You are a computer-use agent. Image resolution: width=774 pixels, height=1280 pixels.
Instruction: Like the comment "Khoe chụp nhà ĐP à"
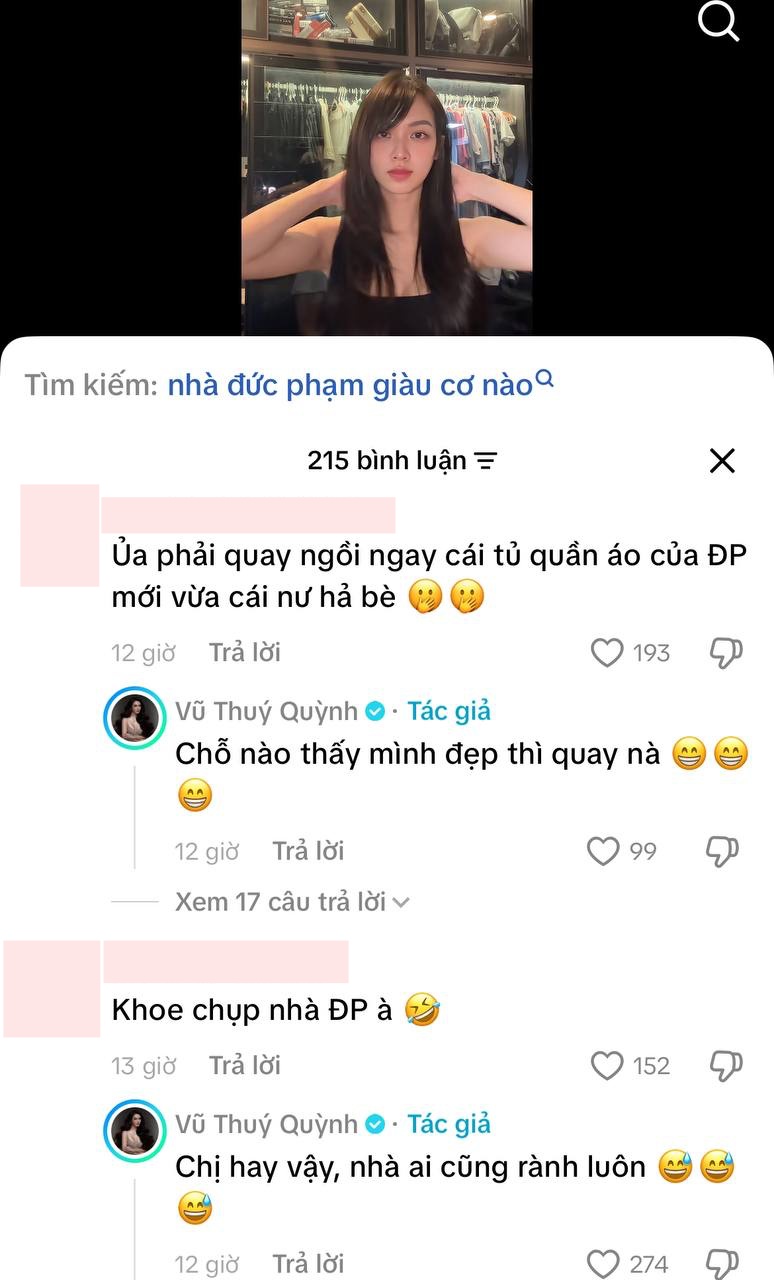[x=607, y=1066]
